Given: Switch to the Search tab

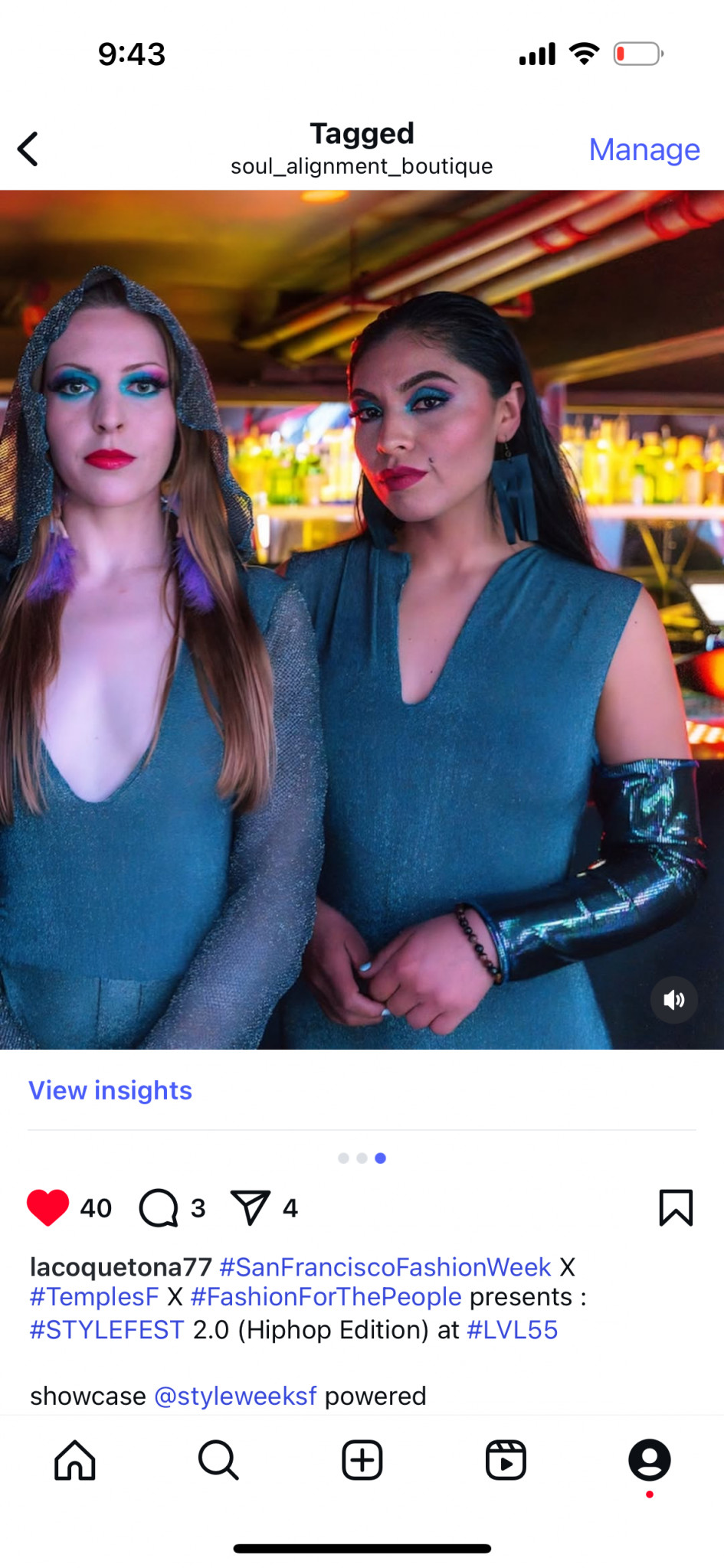Looking at the screenshot, I should tap(218, 1460).
